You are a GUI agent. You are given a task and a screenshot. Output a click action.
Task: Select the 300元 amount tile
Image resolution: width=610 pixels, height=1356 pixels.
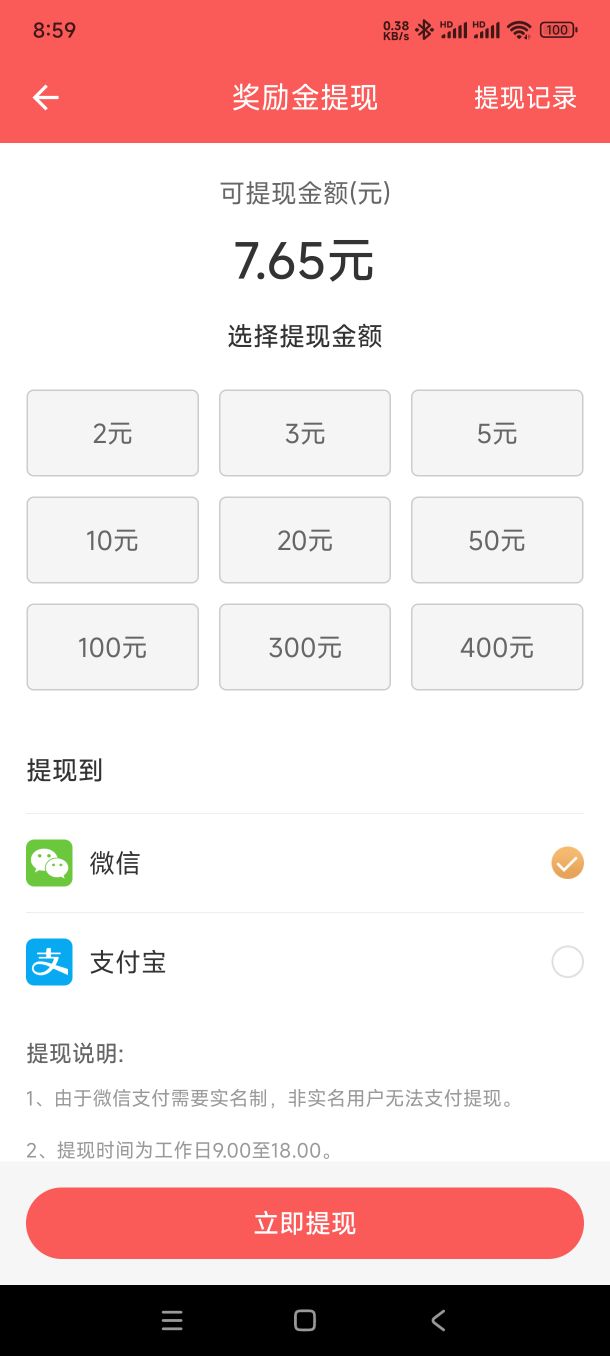tap(305, 647)
